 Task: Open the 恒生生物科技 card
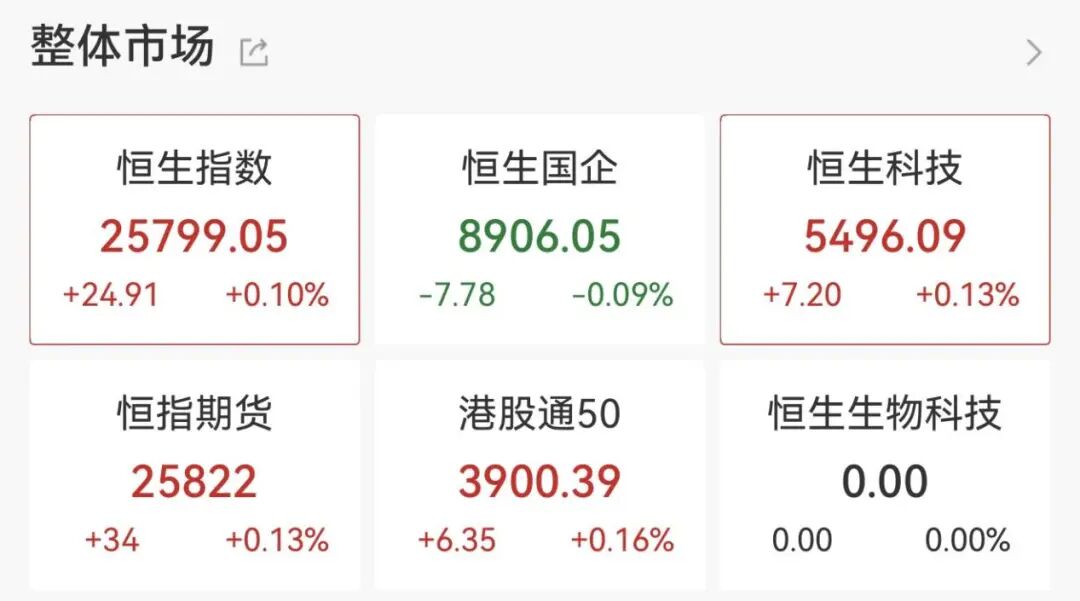(885, 475)
